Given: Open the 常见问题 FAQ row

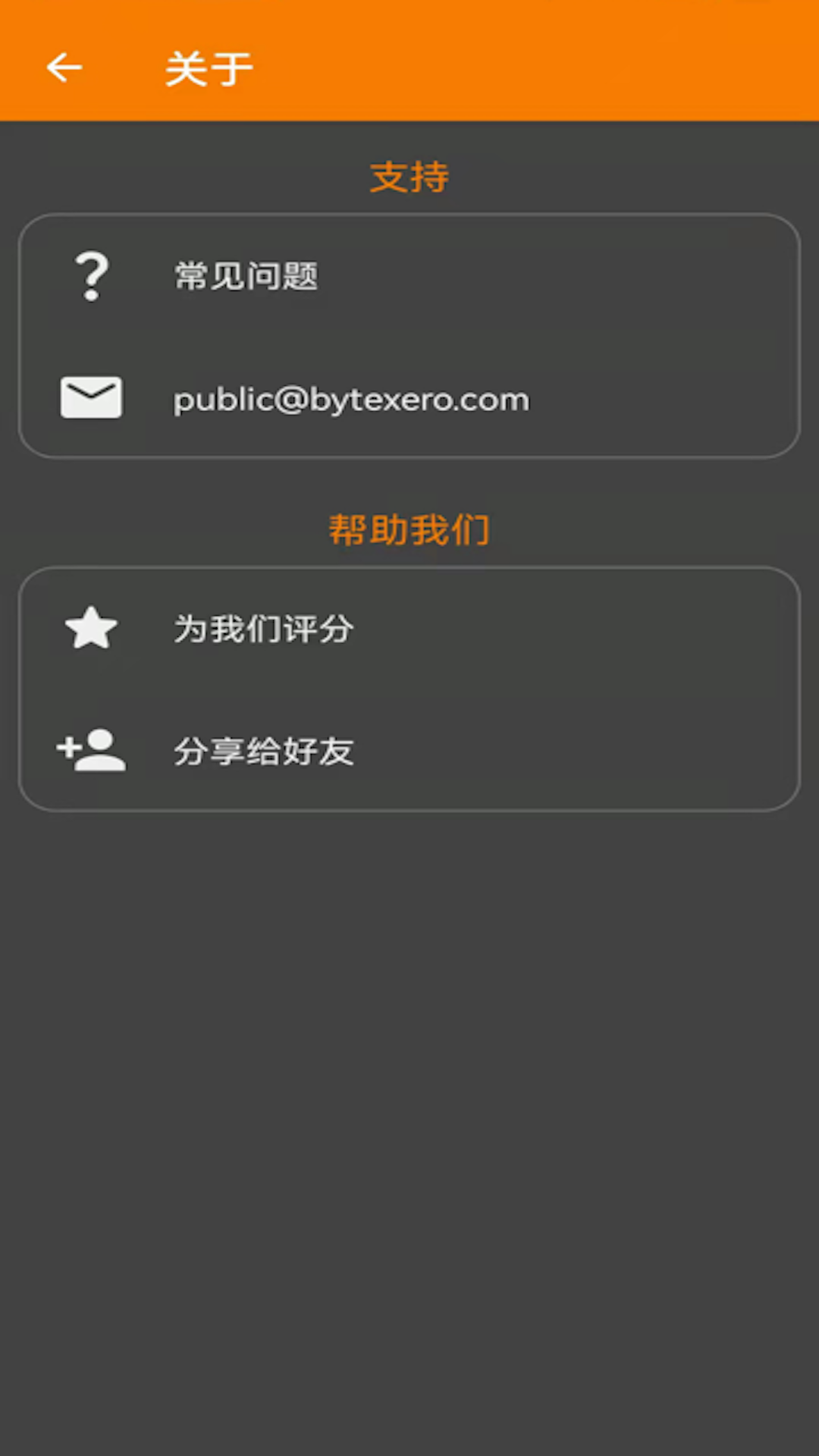Looking at the screenshot, I should (x=409, y=276).
